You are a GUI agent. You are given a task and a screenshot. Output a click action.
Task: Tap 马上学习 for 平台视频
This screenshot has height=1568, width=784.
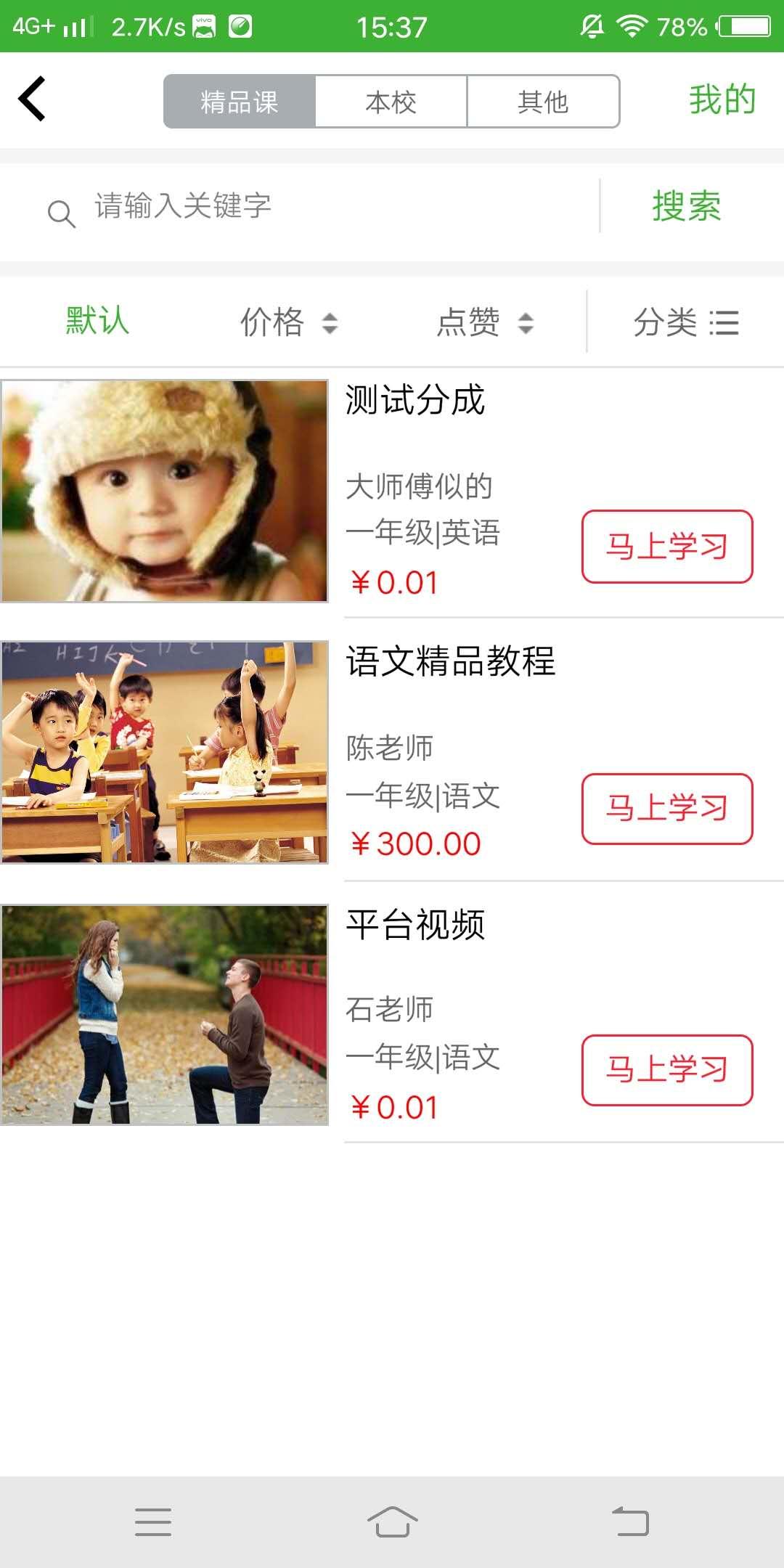pyautogui.click(x=667, y=1070)
